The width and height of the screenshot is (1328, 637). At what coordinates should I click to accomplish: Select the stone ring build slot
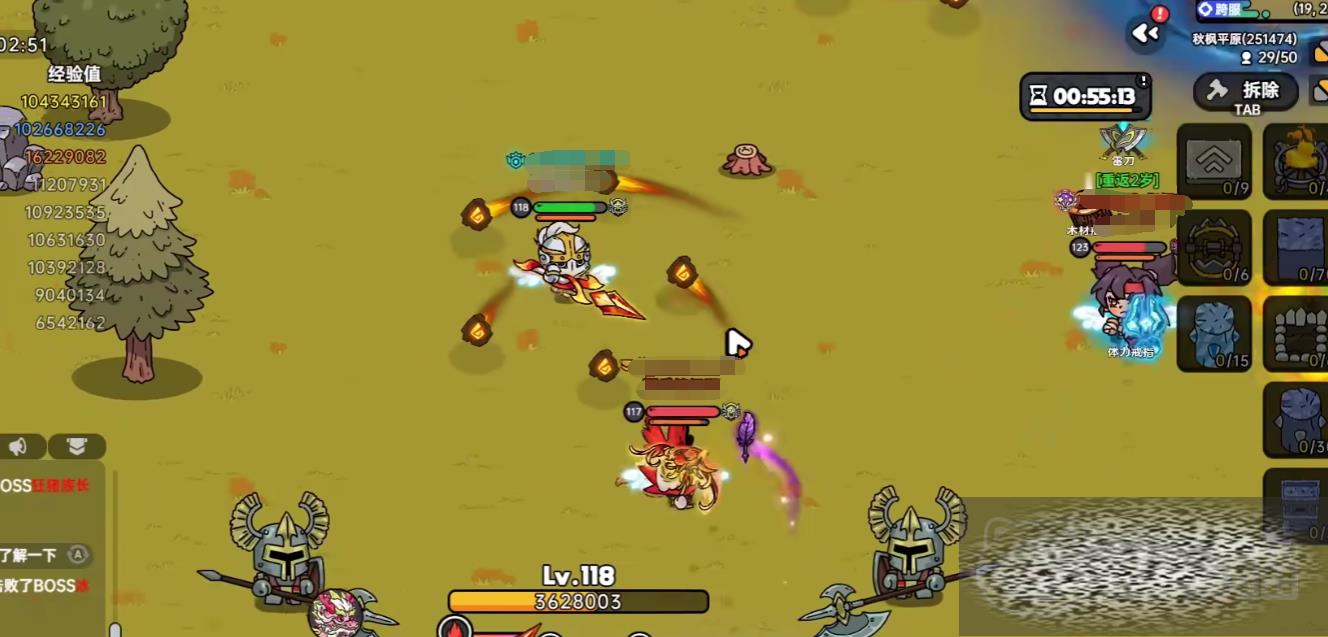pyautogui.click(x=1298, y=333)
